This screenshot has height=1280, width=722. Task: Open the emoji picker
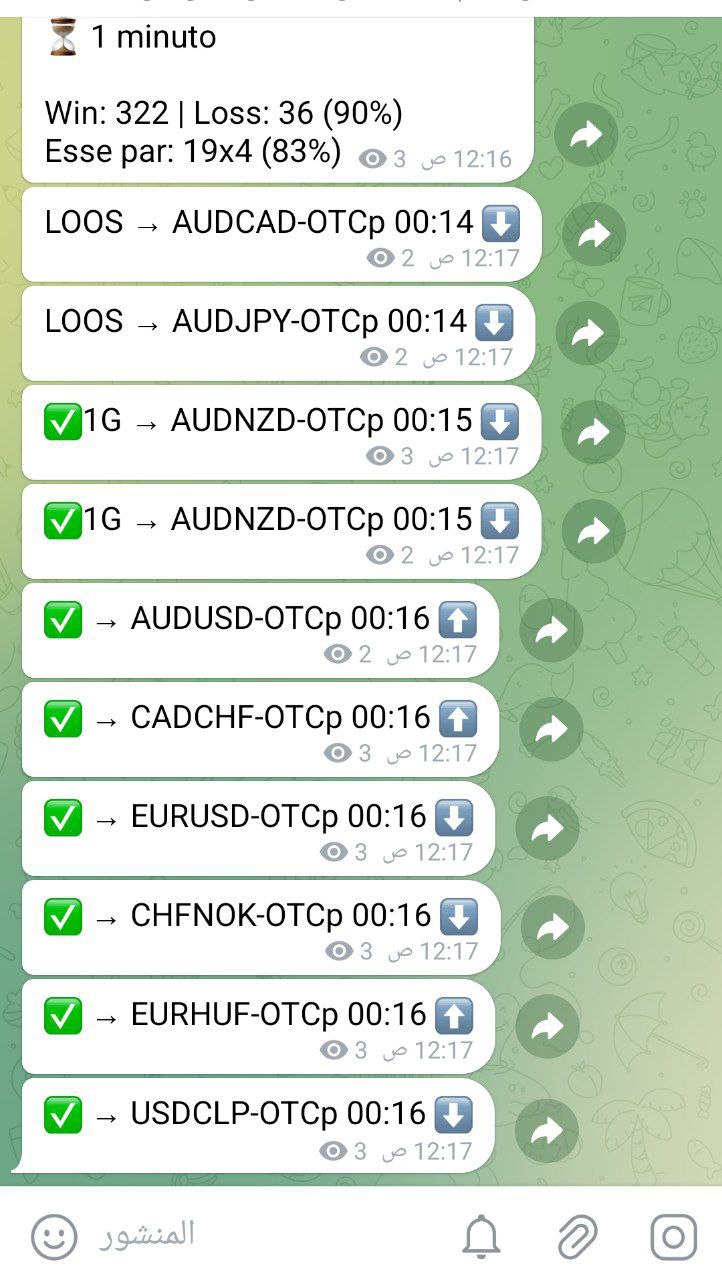tap(54, 1237)
